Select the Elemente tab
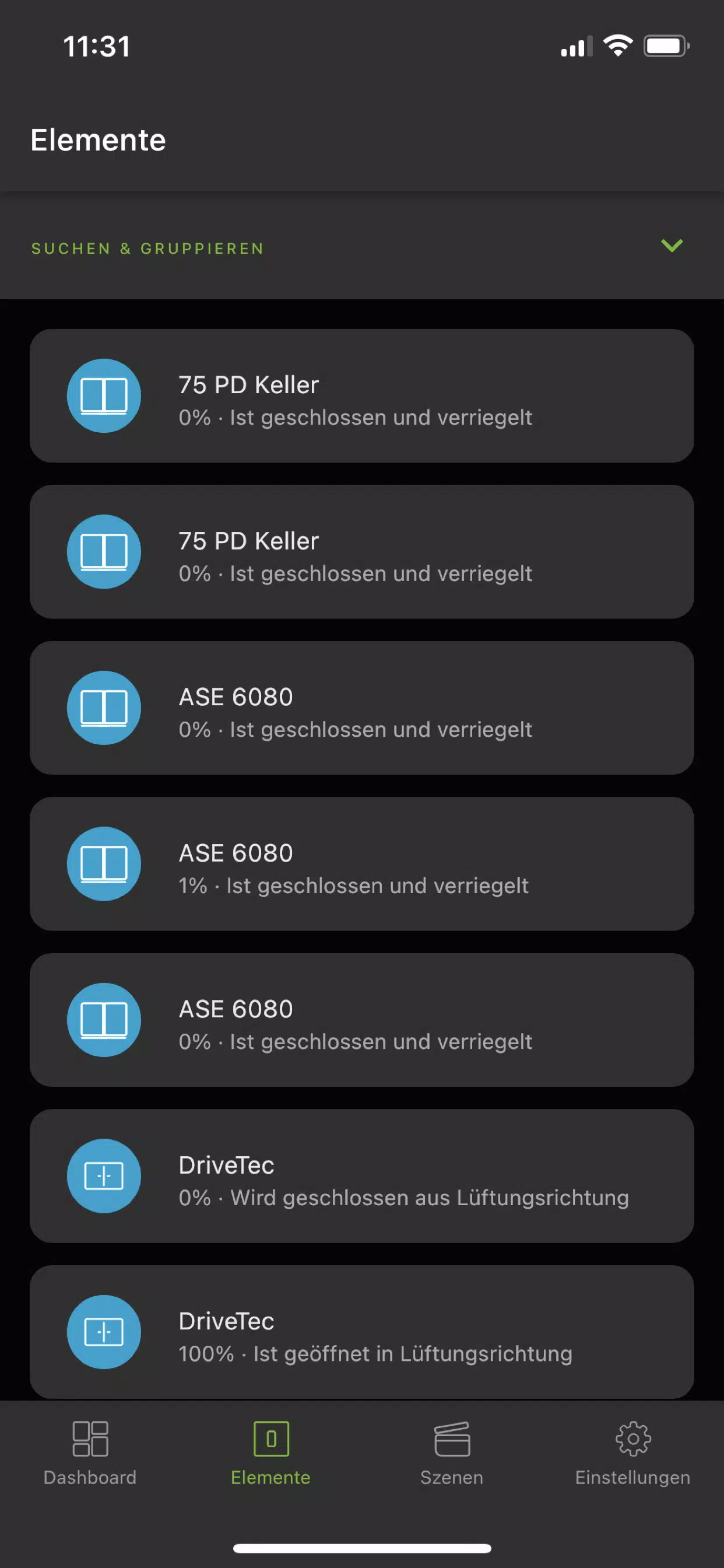Screen dimensions: 724x1568 (270, 1451)
